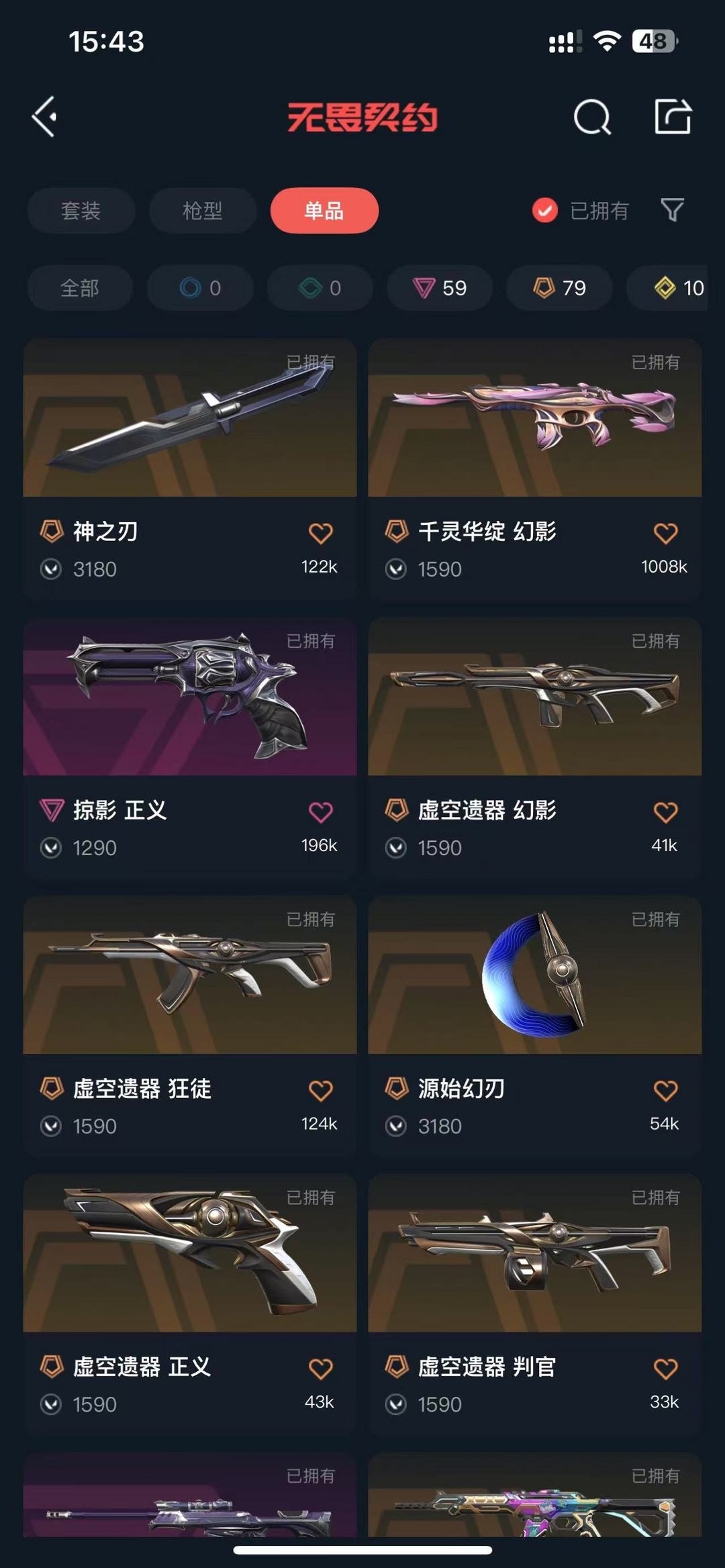Like the 虚空遗器 正义 skin
The height and width of the screenshot is (1568, 725).
point(320,1369)
